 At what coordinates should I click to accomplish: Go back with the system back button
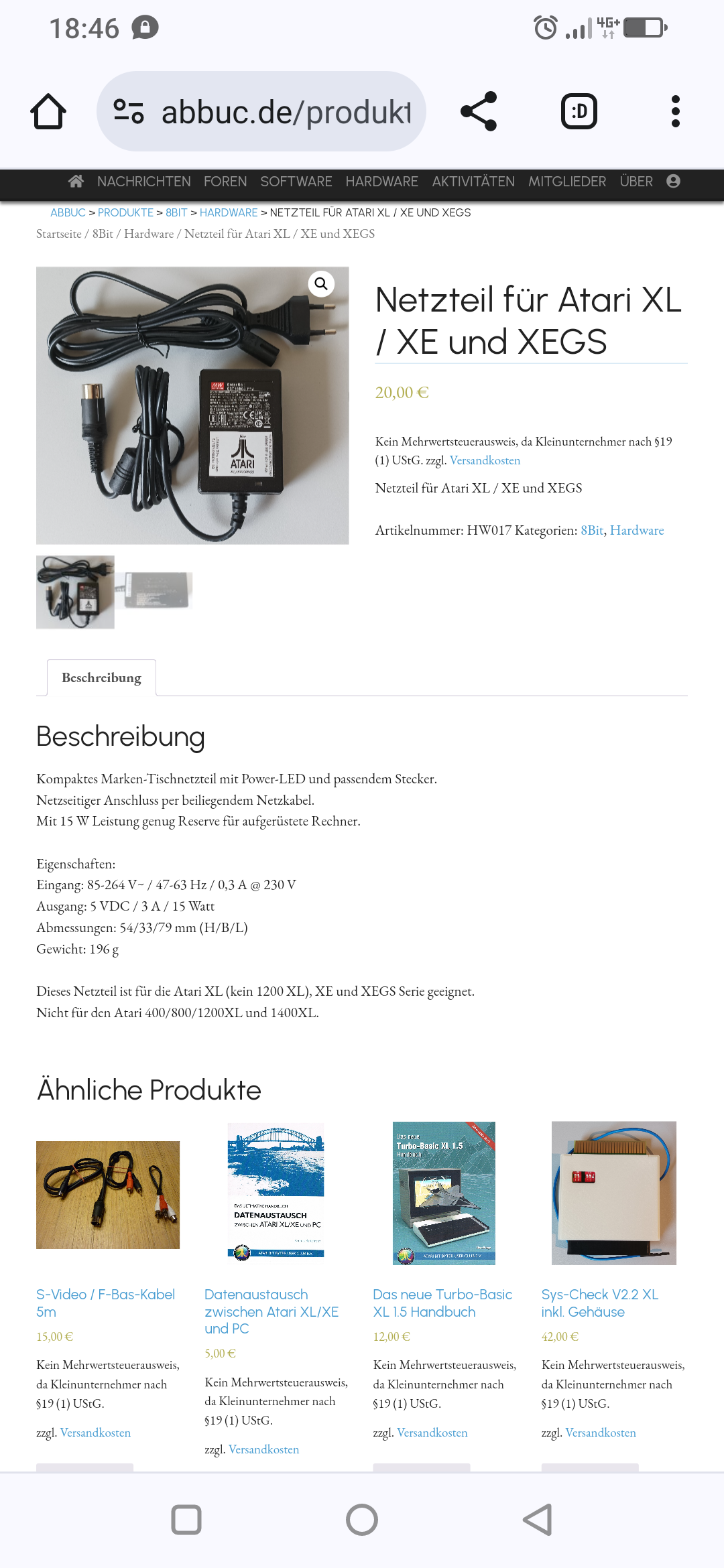coord(538,1519)
